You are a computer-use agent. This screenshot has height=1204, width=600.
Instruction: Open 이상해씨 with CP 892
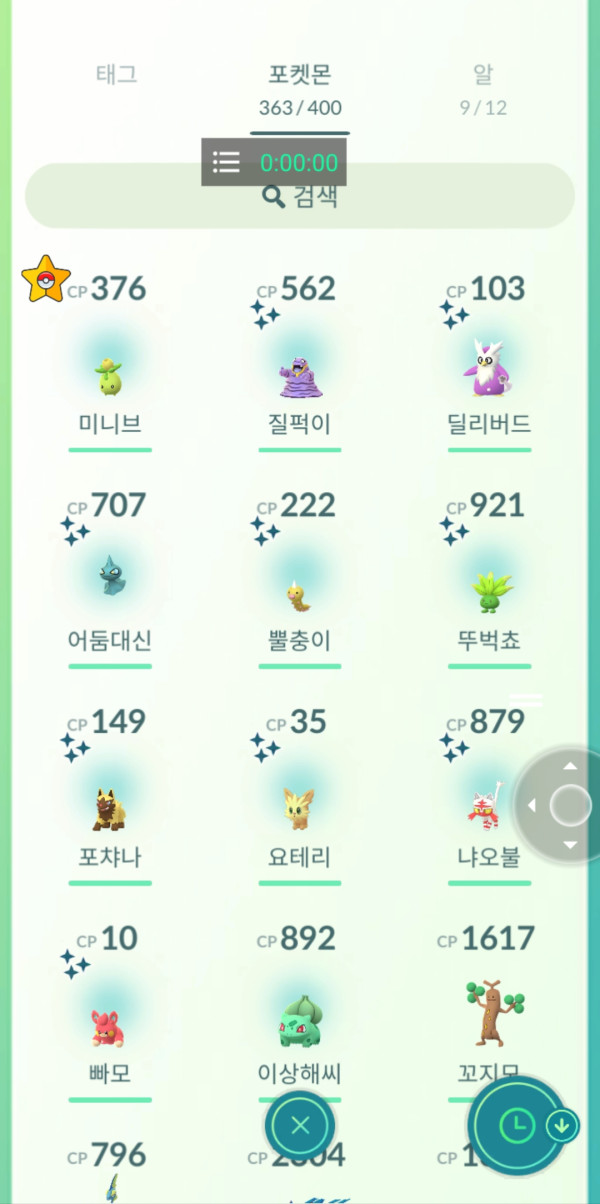click(x=300, y=1012)
